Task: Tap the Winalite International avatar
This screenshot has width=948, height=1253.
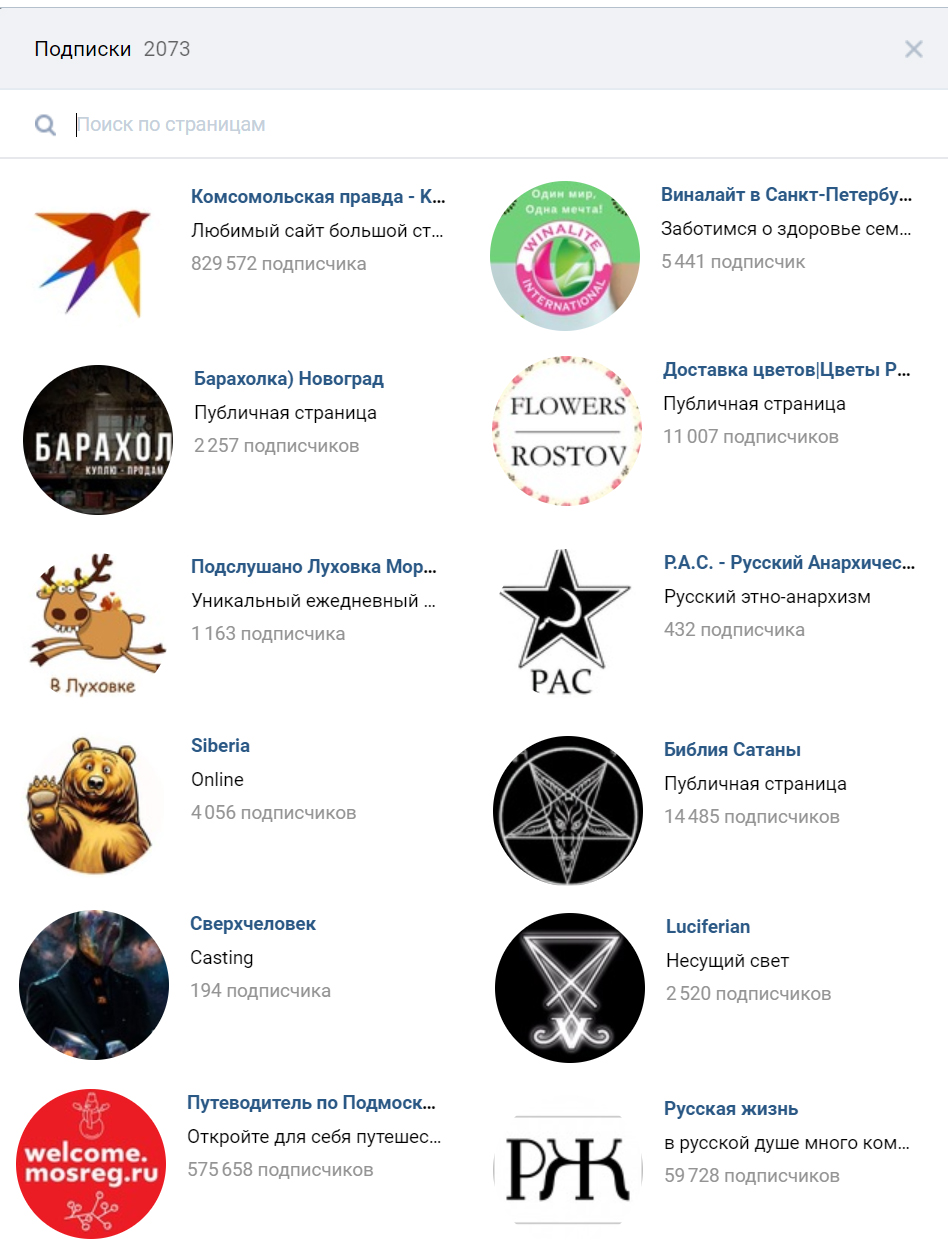Action: pyautogui.click(x=565, y=255)
